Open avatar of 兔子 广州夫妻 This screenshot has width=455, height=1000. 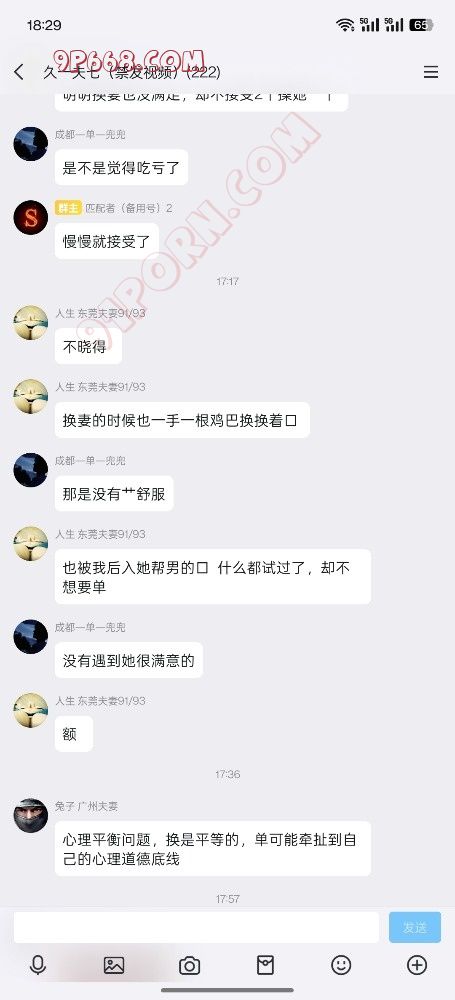click(x=31, y=816)
